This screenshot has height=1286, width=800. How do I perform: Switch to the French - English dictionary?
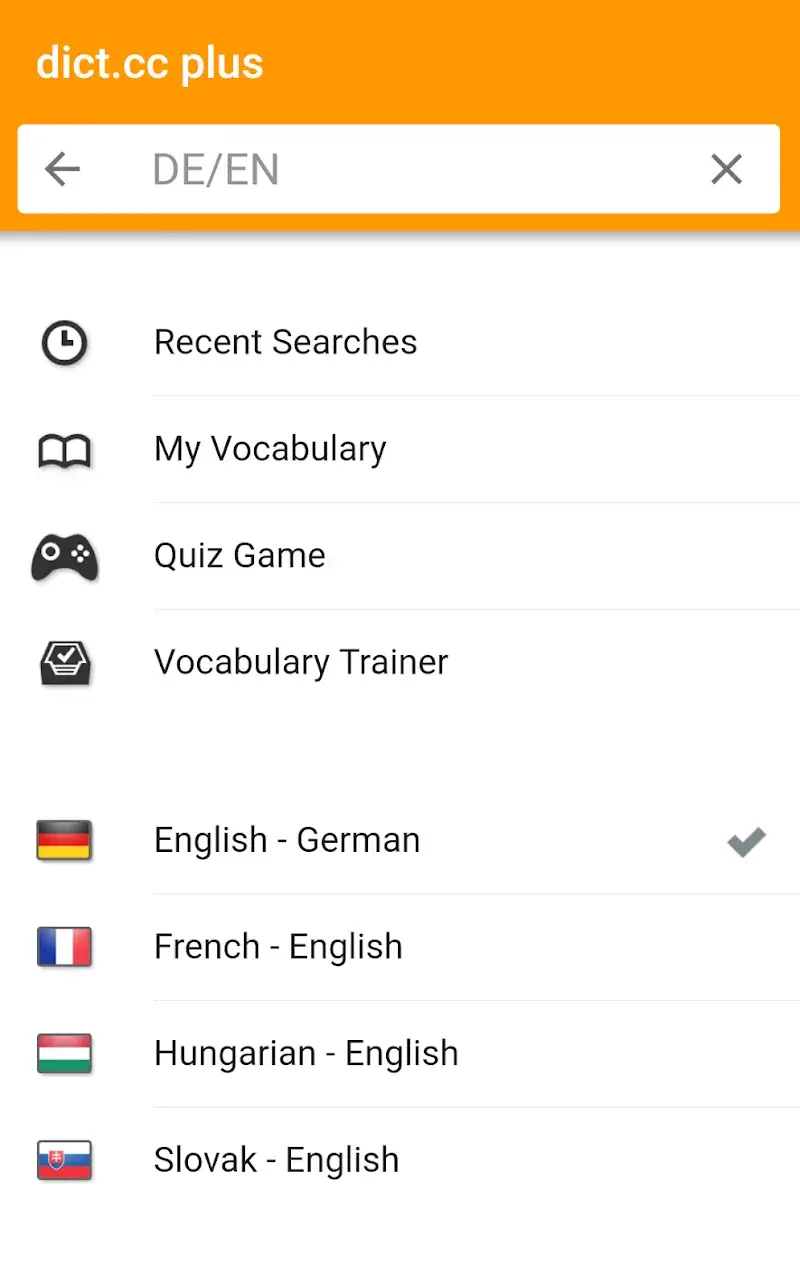tap(278, 947)
